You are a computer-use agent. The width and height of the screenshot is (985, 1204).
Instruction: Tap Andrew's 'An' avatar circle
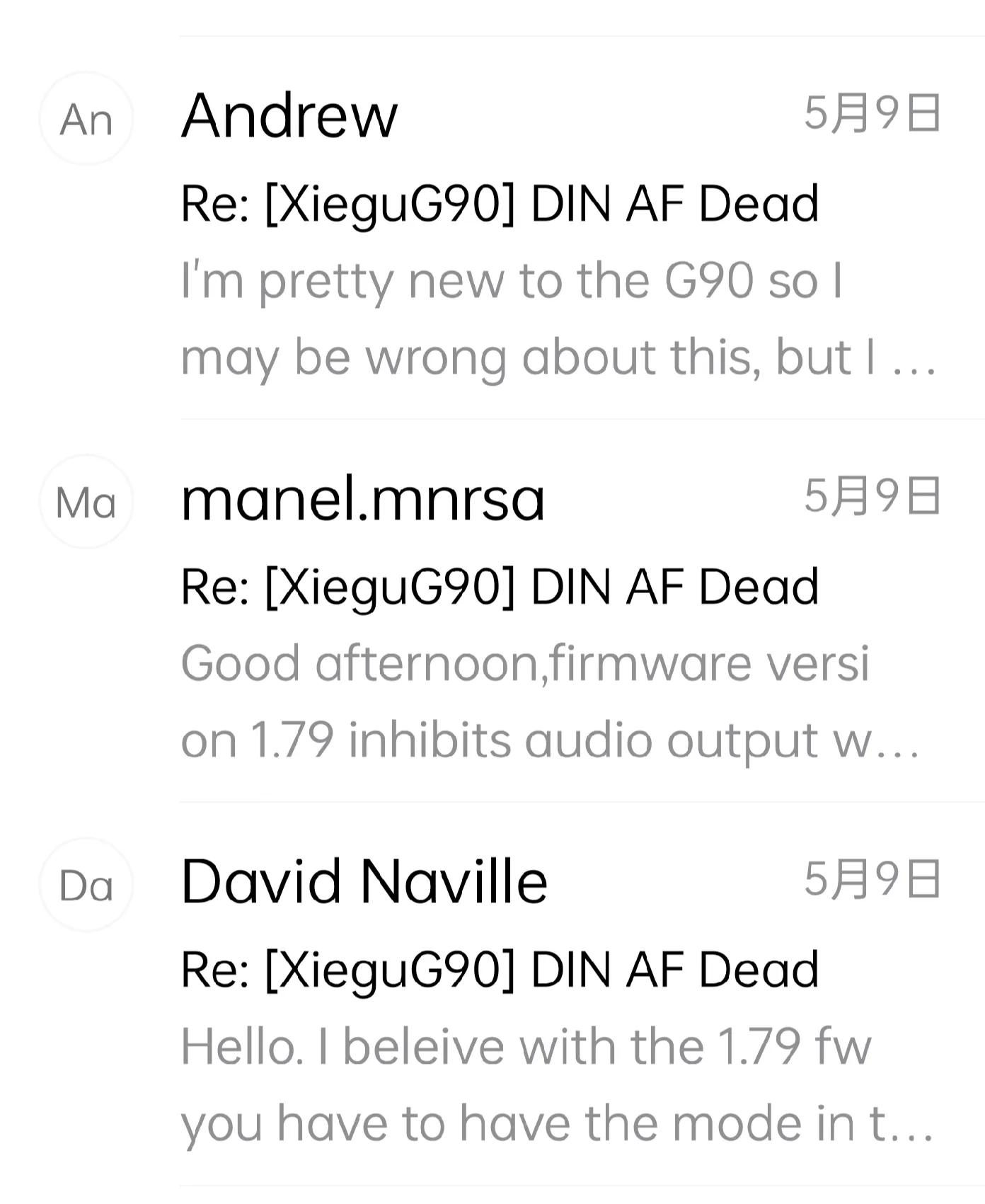[x=86, y=119]
